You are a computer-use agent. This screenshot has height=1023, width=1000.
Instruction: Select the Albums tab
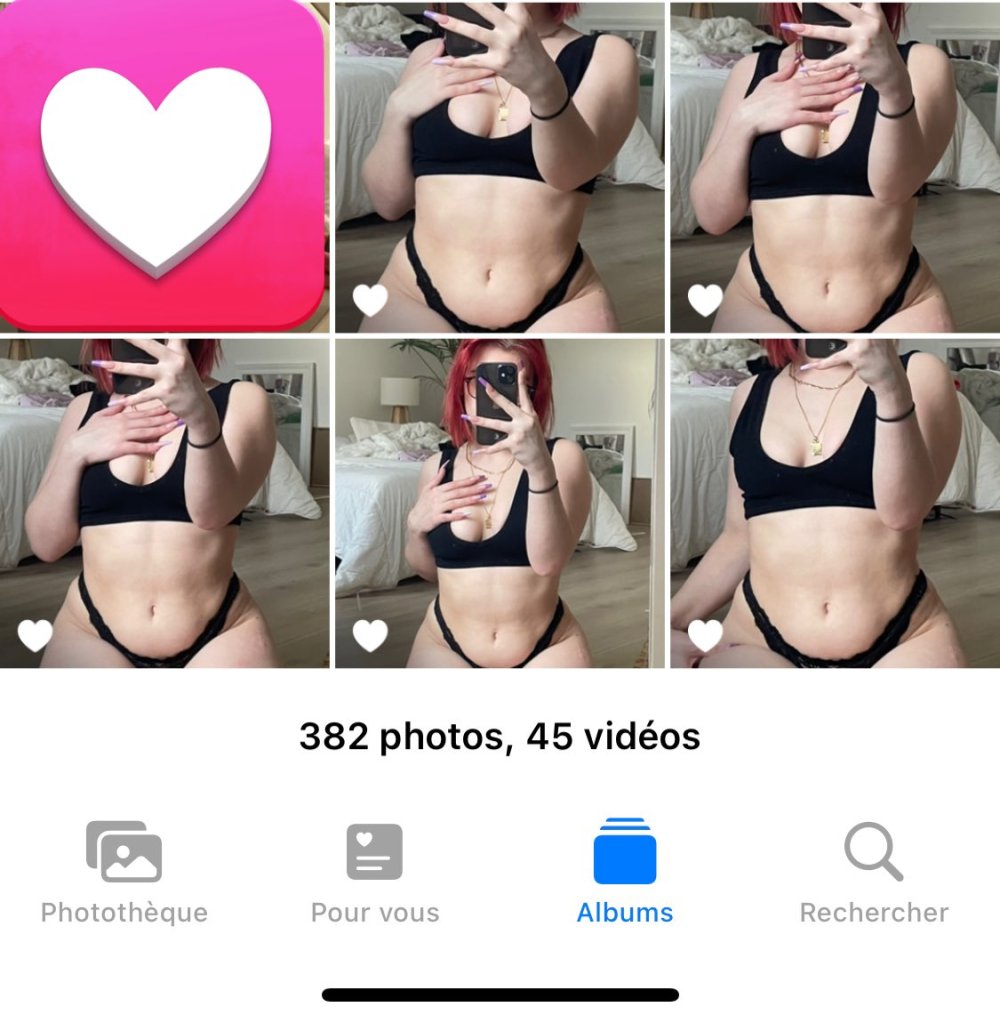625,872
